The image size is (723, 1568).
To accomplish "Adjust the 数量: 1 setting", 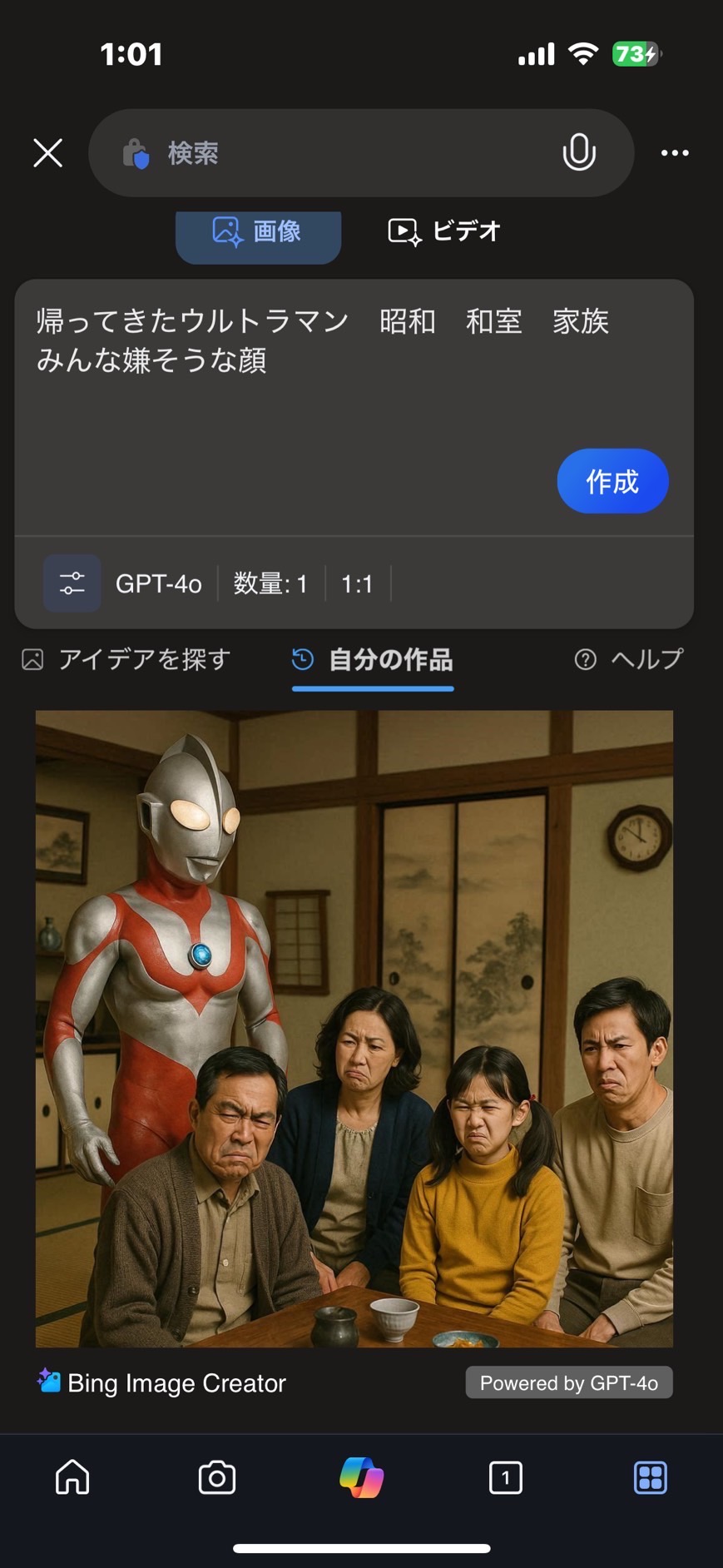I will pos(270,583).
